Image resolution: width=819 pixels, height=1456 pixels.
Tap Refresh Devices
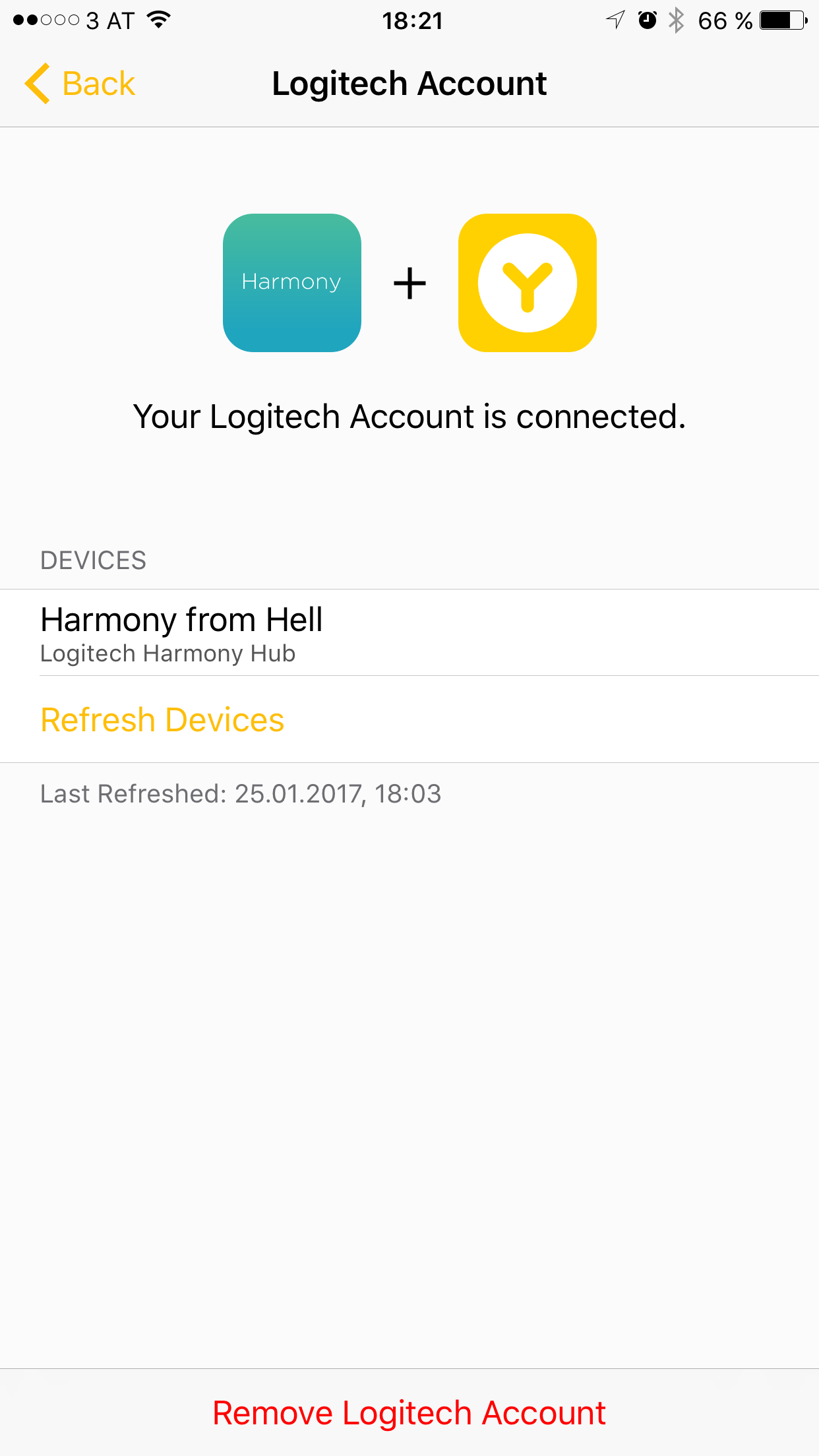(162, 719)
